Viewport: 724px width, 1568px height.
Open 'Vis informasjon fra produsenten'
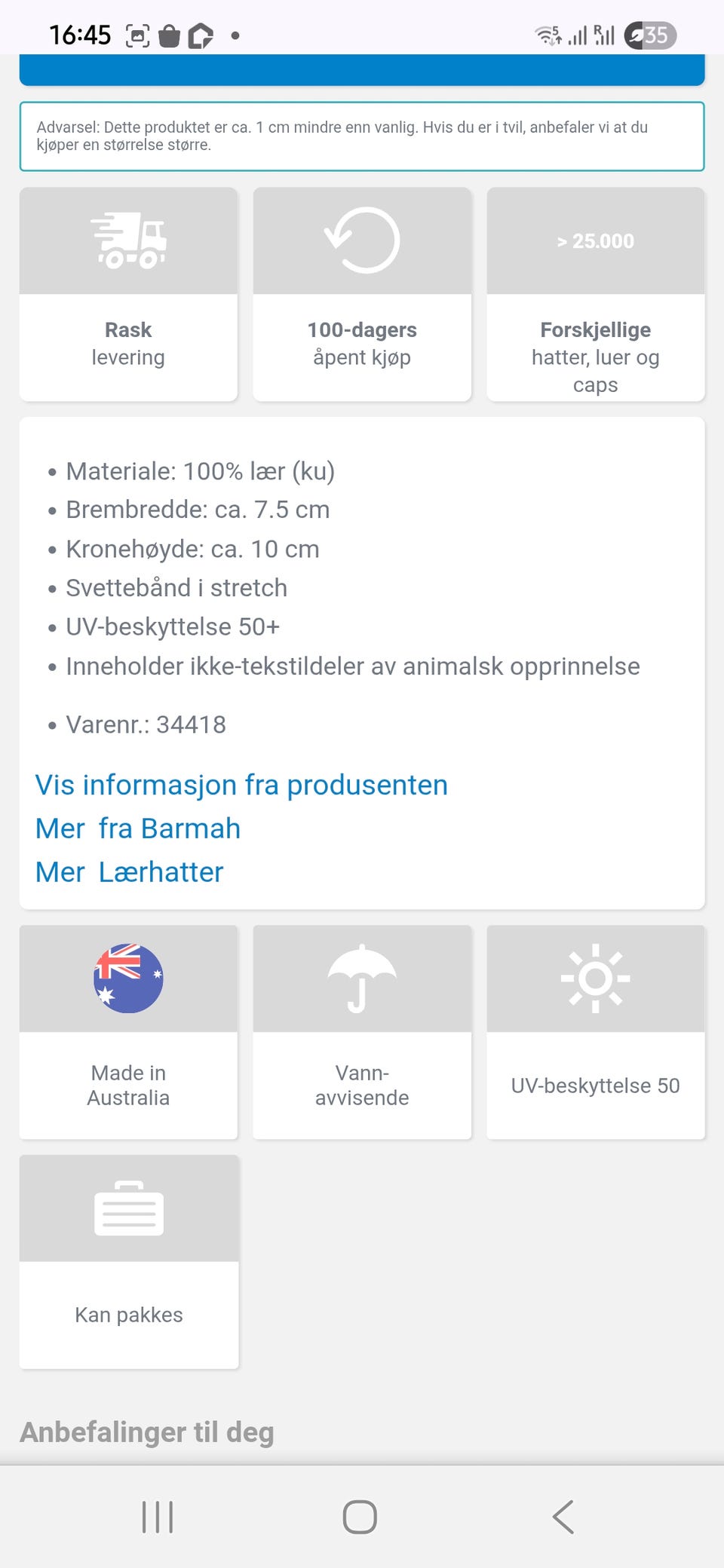241,785
